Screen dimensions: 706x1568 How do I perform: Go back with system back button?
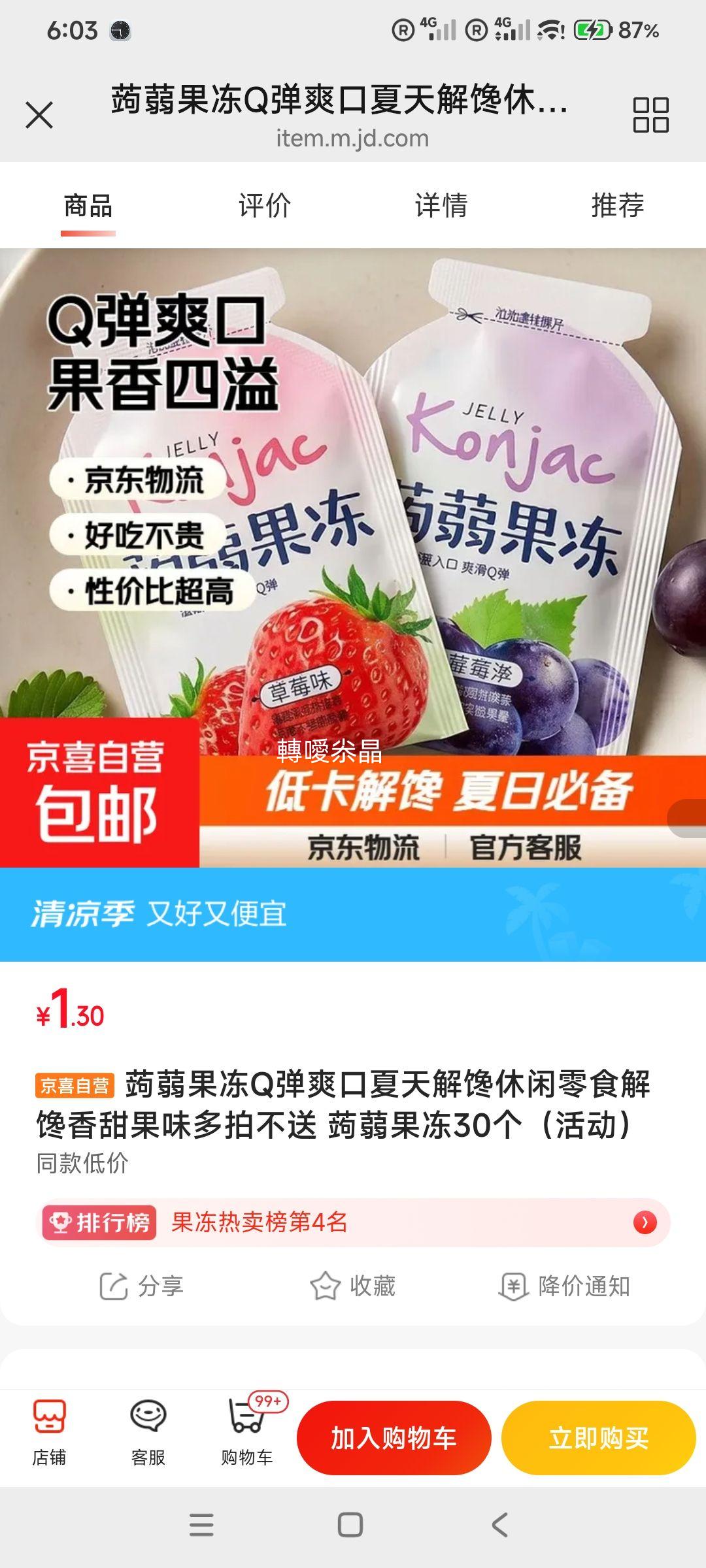(500, 1525)
